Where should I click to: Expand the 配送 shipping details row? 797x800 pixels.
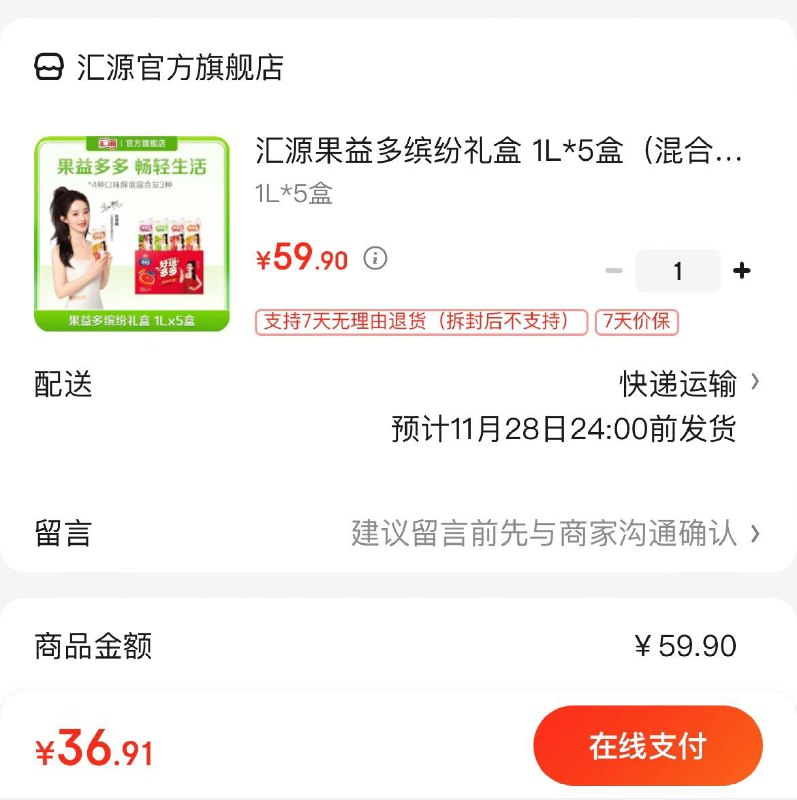[62, 385]
